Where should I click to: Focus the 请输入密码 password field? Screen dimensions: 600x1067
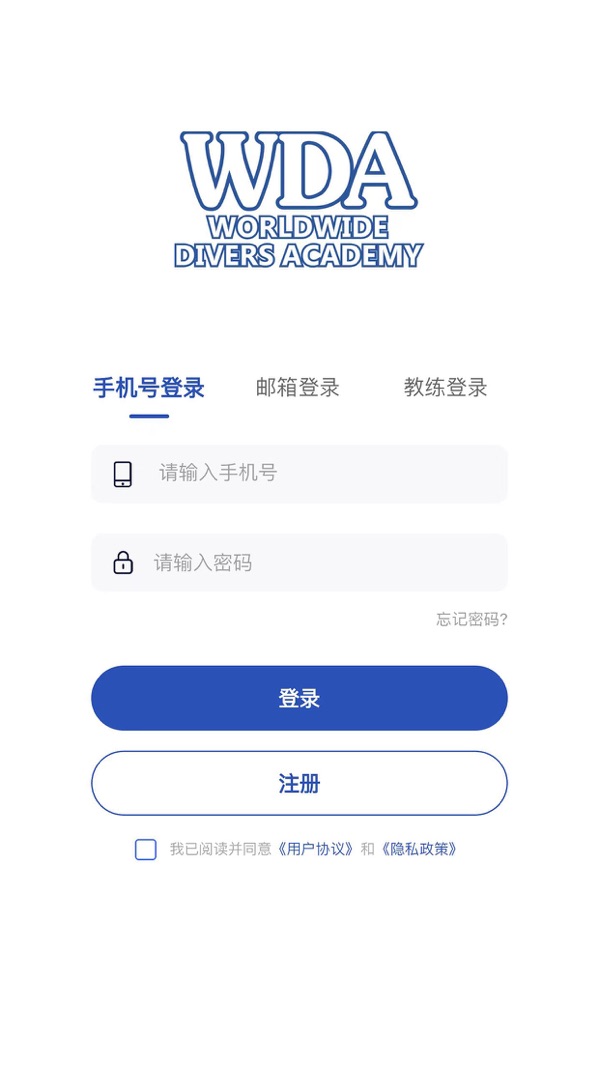(320, 562)
